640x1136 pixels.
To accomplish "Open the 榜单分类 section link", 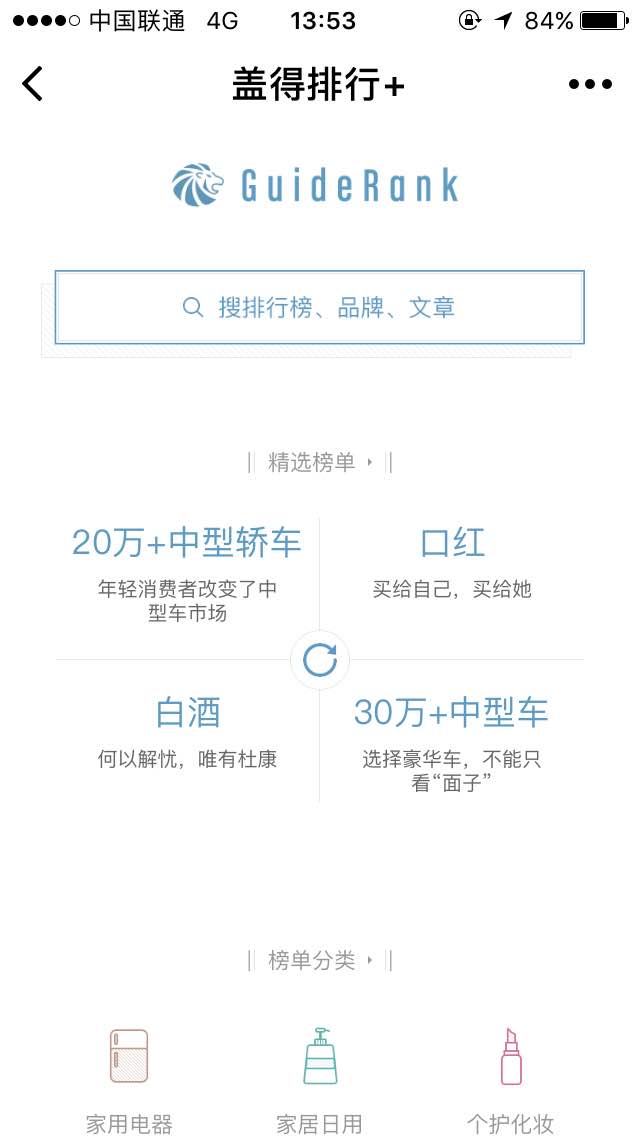I will [319, 961].
